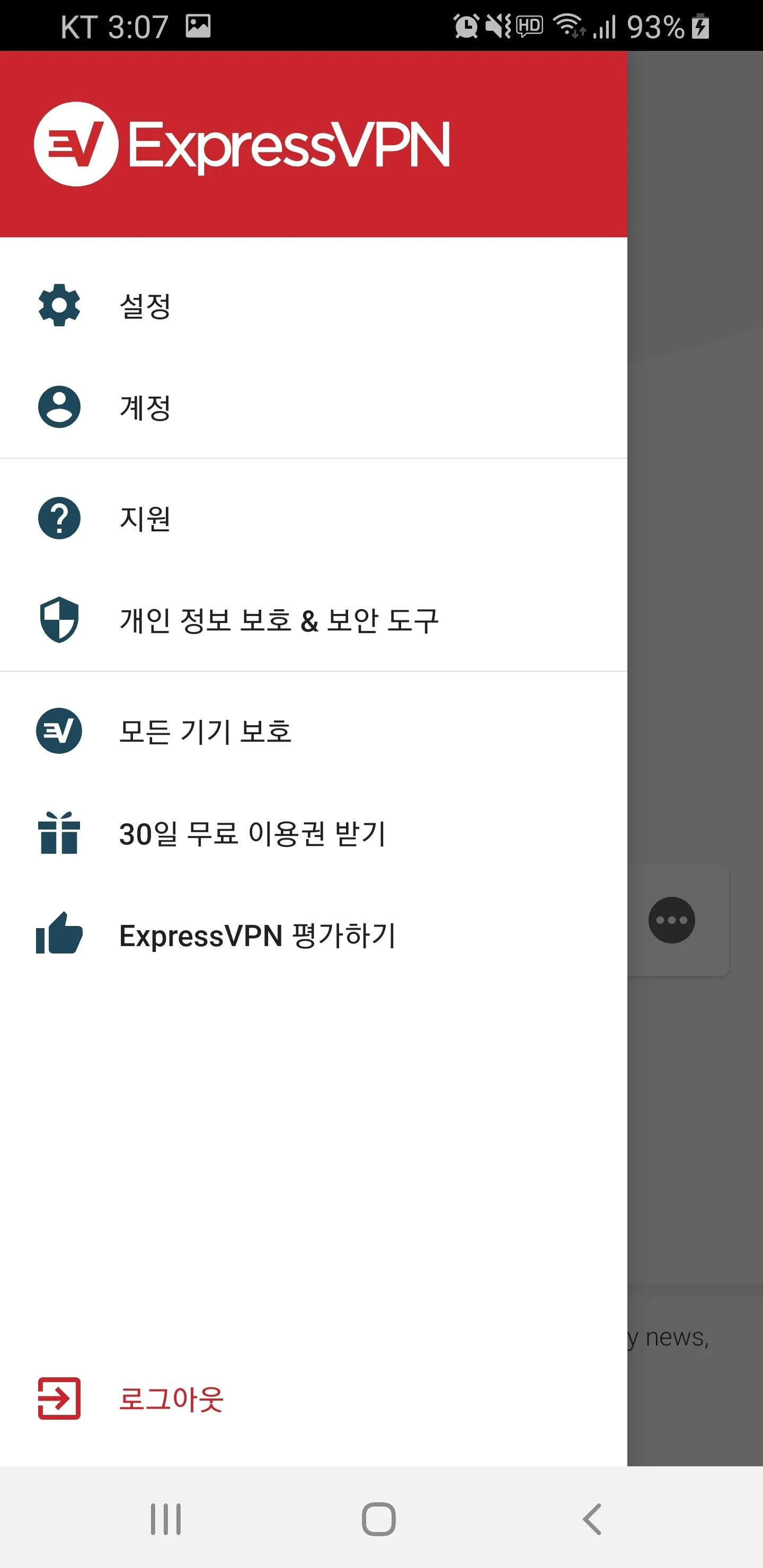Go back with the system back button
The height and width of the screenshot is (1568, 763).
click(592, 1519)
